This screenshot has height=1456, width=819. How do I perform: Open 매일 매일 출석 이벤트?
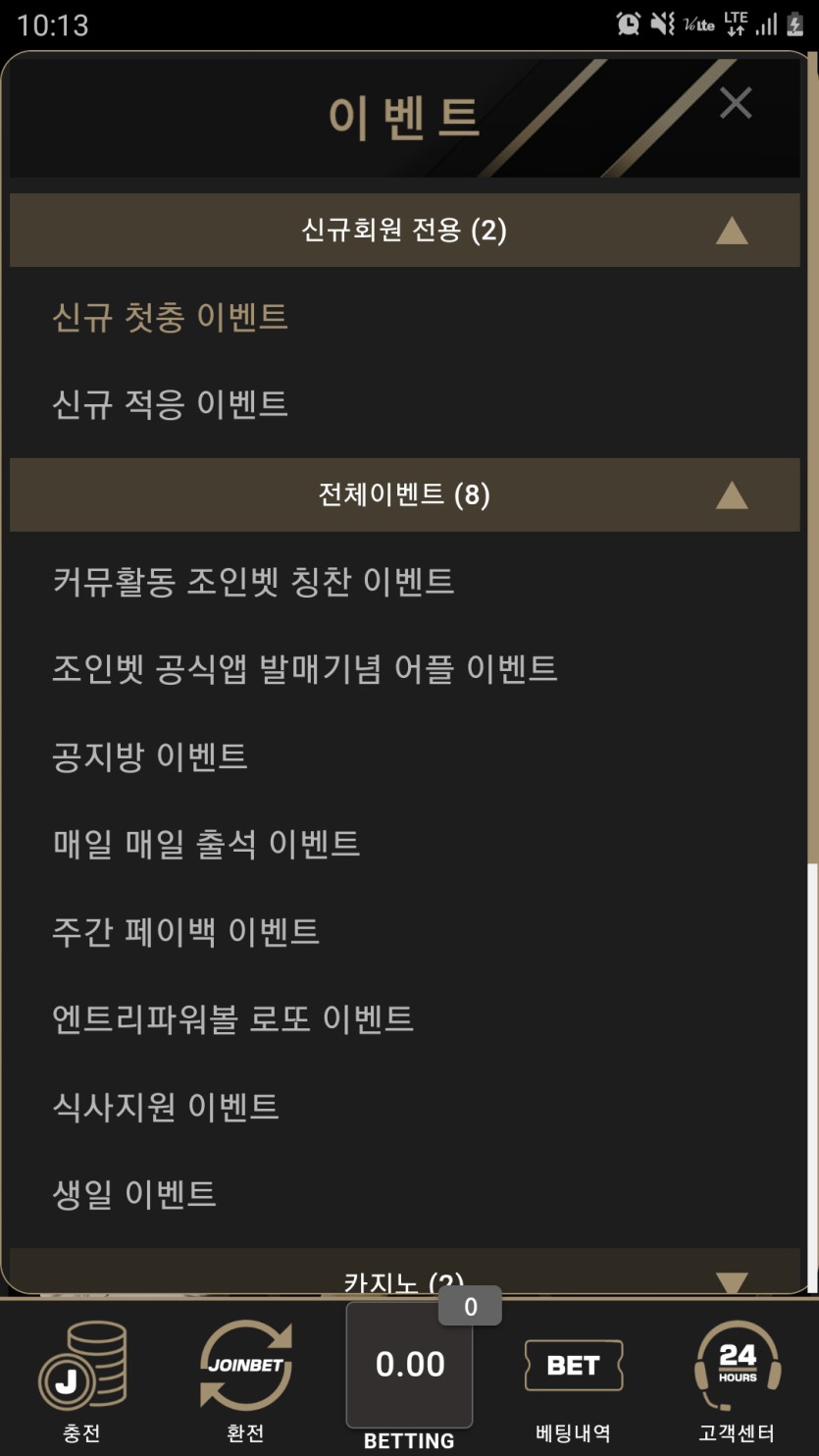click(206, 843)
